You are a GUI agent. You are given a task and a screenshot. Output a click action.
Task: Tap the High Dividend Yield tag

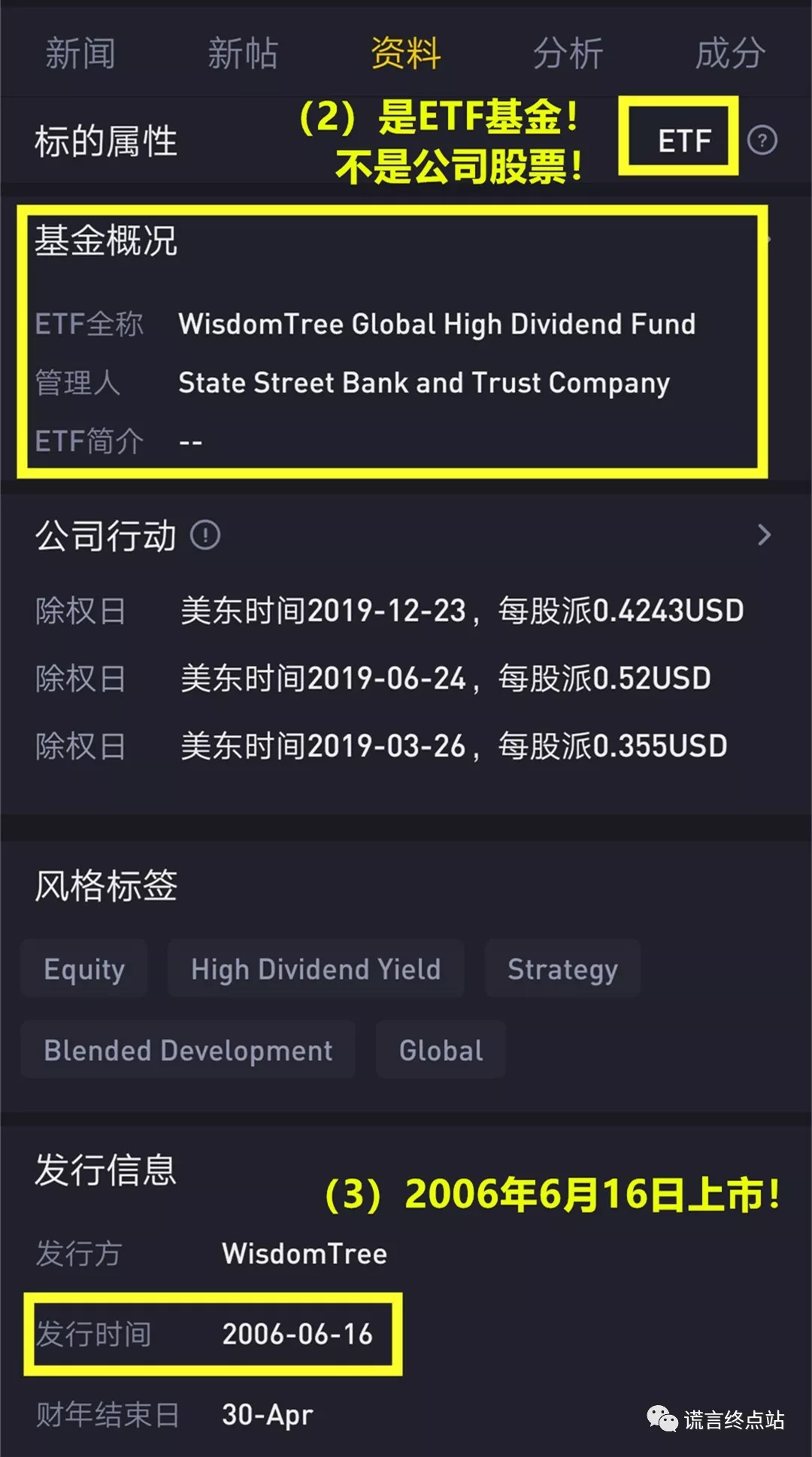(x=316, y=969)
